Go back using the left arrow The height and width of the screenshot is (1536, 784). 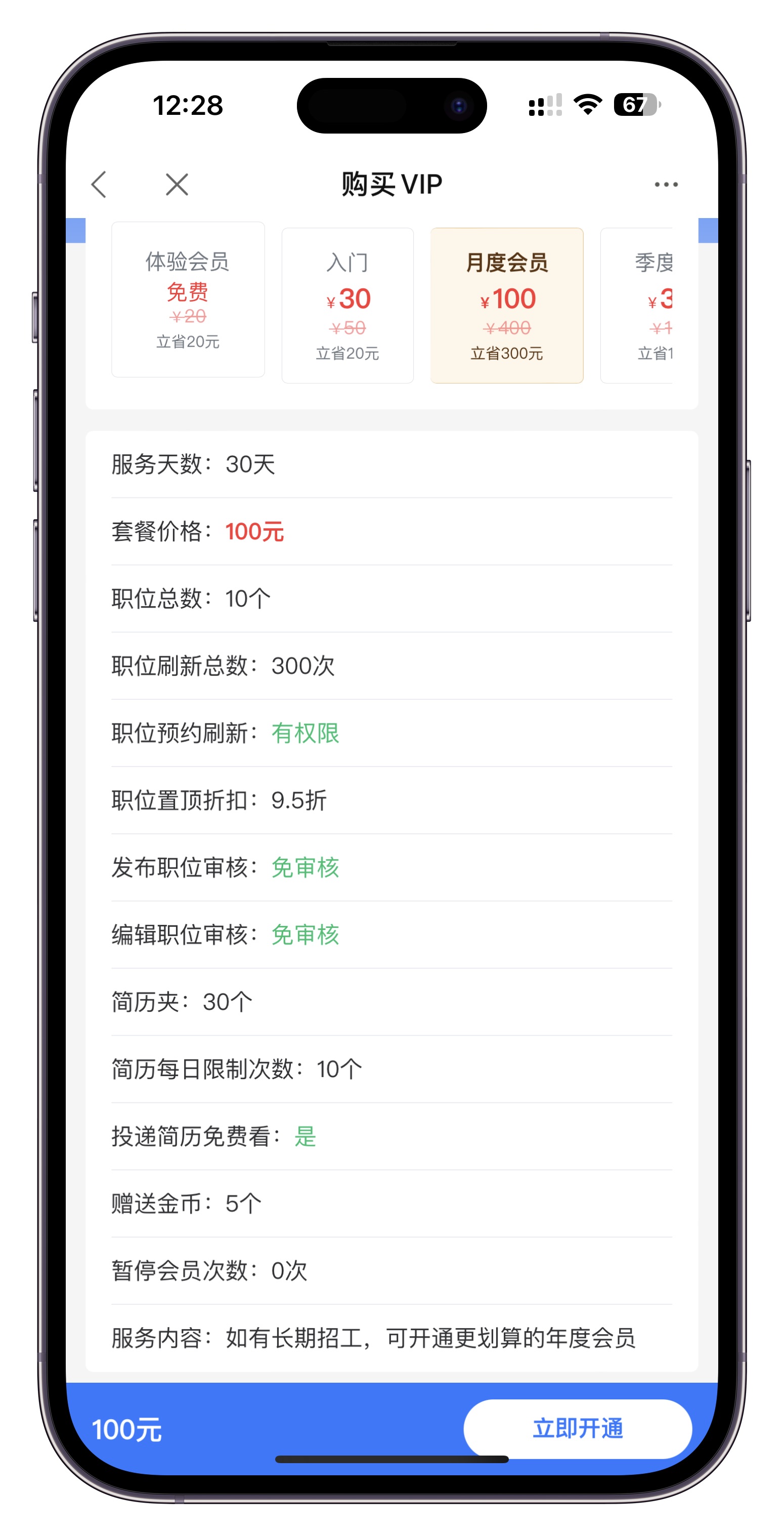[x=100, y=184]
